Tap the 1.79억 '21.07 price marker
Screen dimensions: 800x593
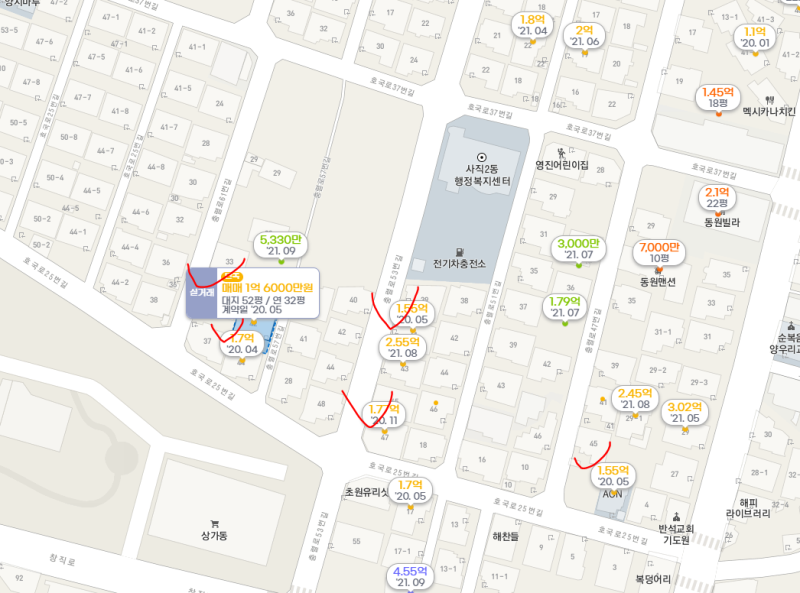coord(565,307)
